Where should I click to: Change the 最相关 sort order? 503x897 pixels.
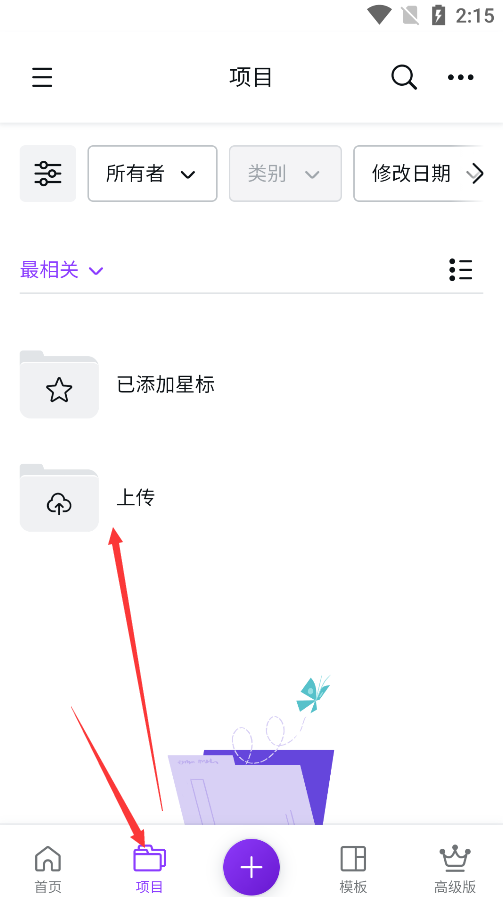click(62, 269)
